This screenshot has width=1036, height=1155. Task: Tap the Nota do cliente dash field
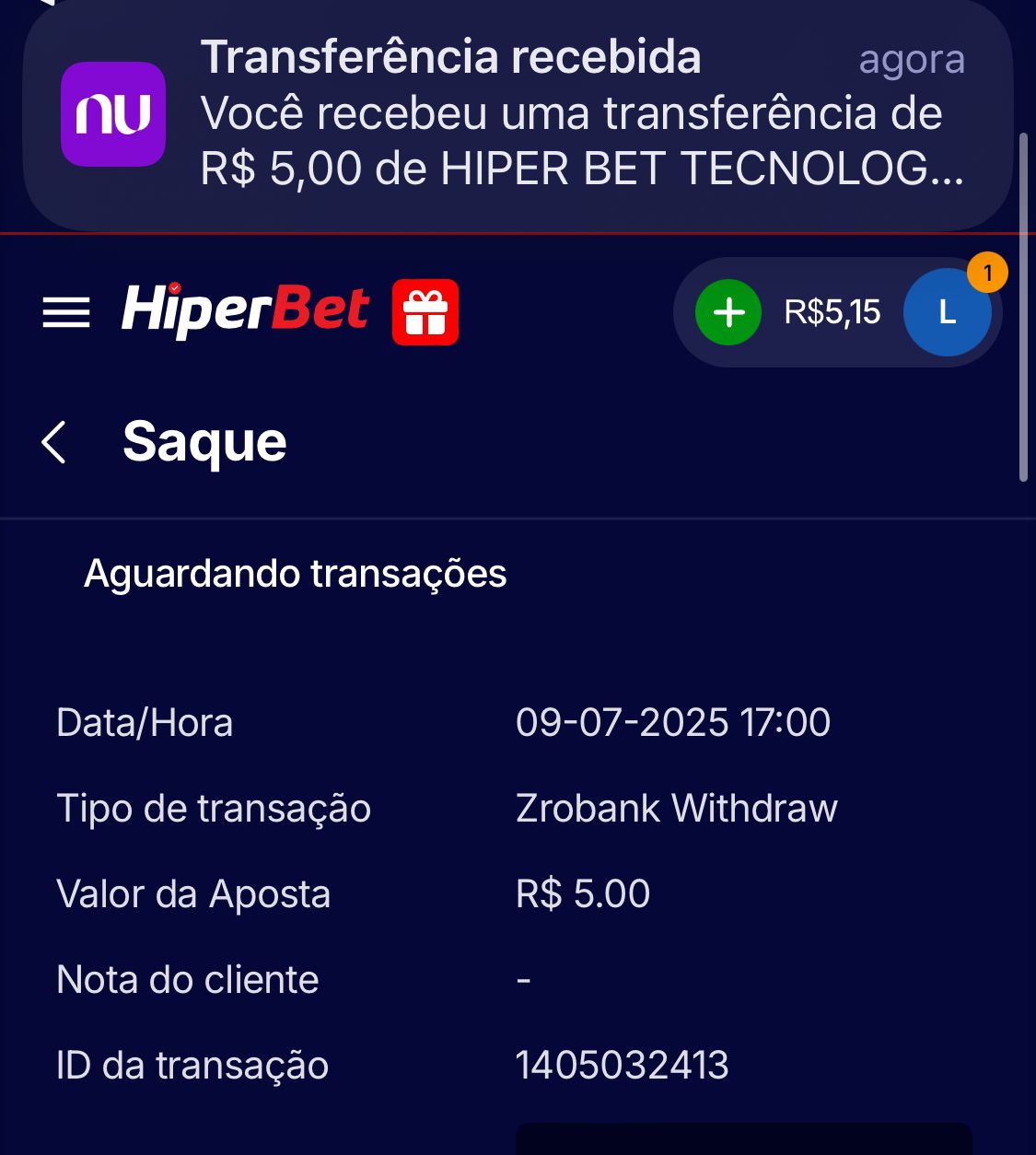[x=523, y=979]
